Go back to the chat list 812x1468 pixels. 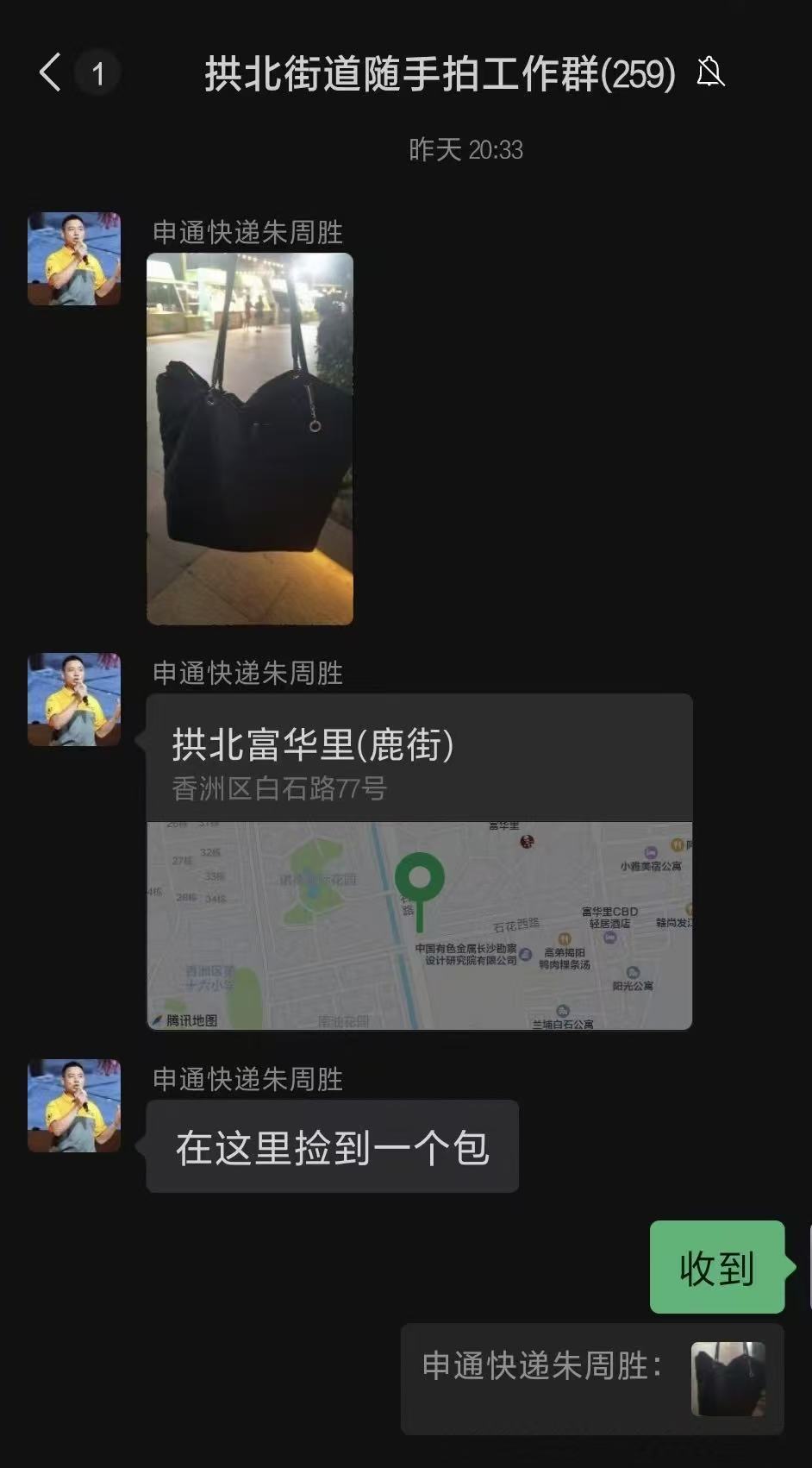(52, 72)
